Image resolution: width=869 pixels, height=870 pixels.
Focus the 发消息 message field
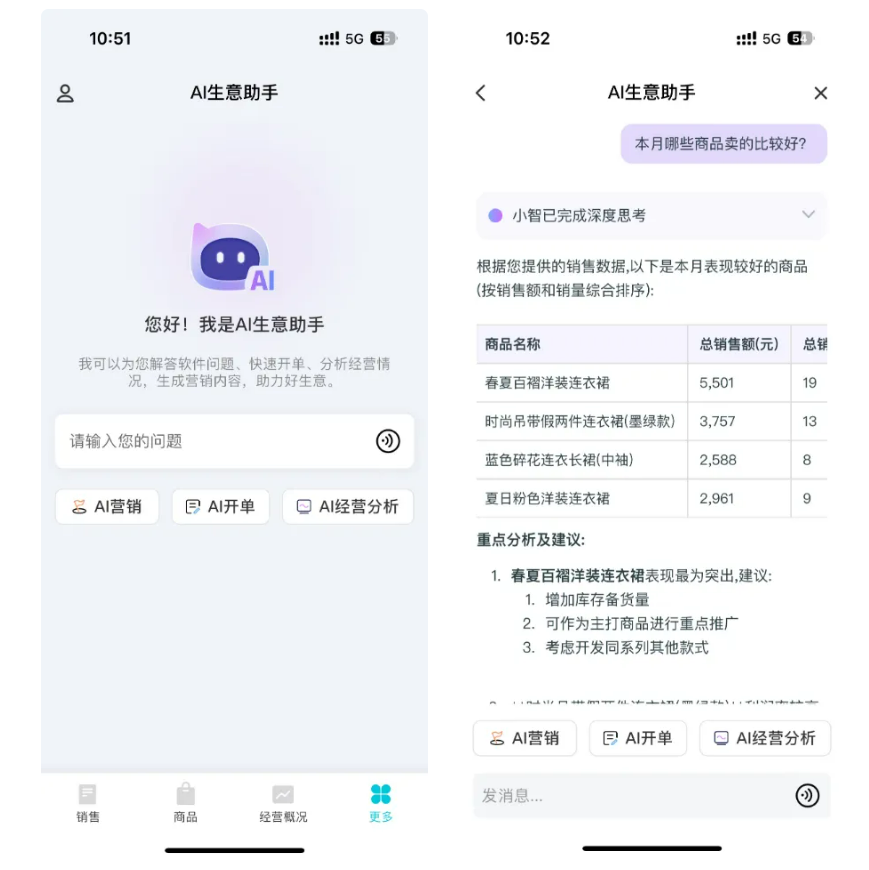[630, 795]
